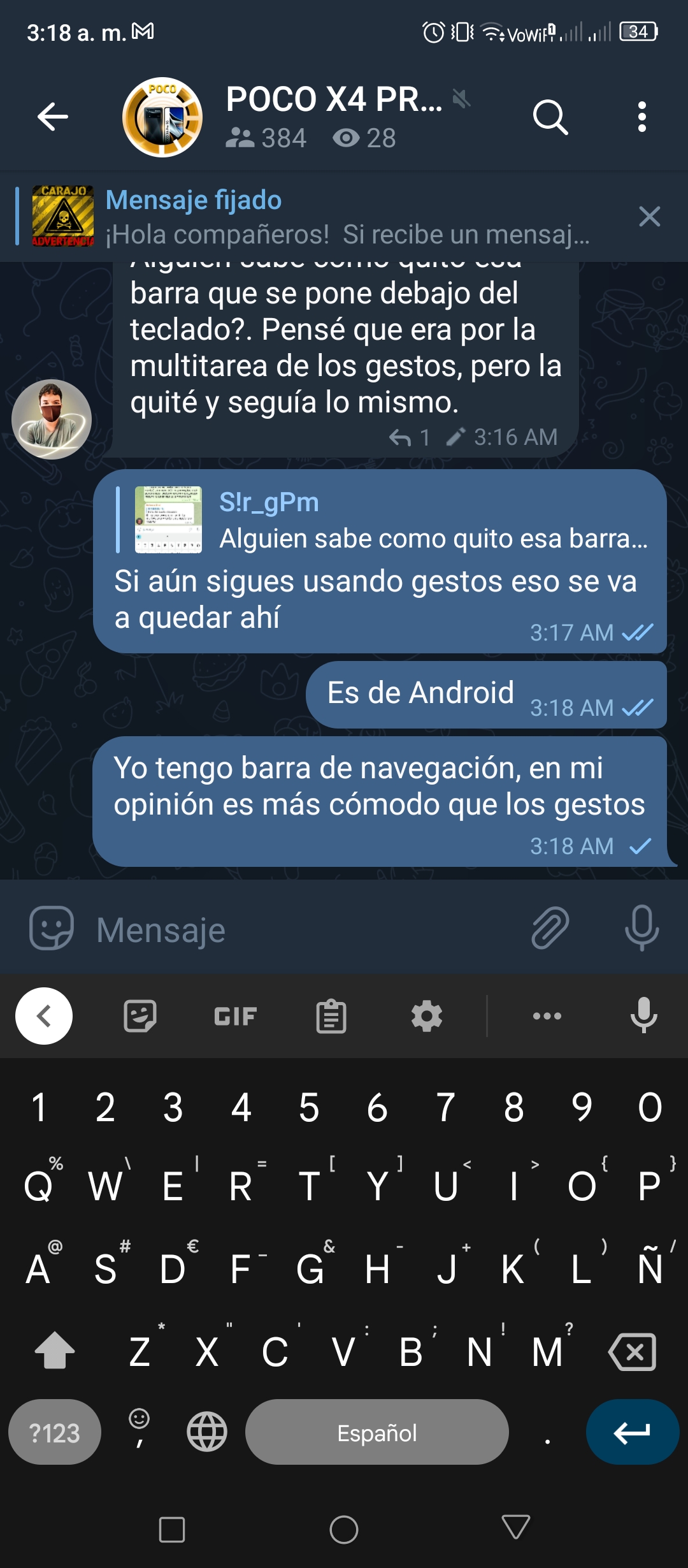Tap the backspace key
Image resolution: width=688 pixels, height=1568 pixels.
[632, 1351]
